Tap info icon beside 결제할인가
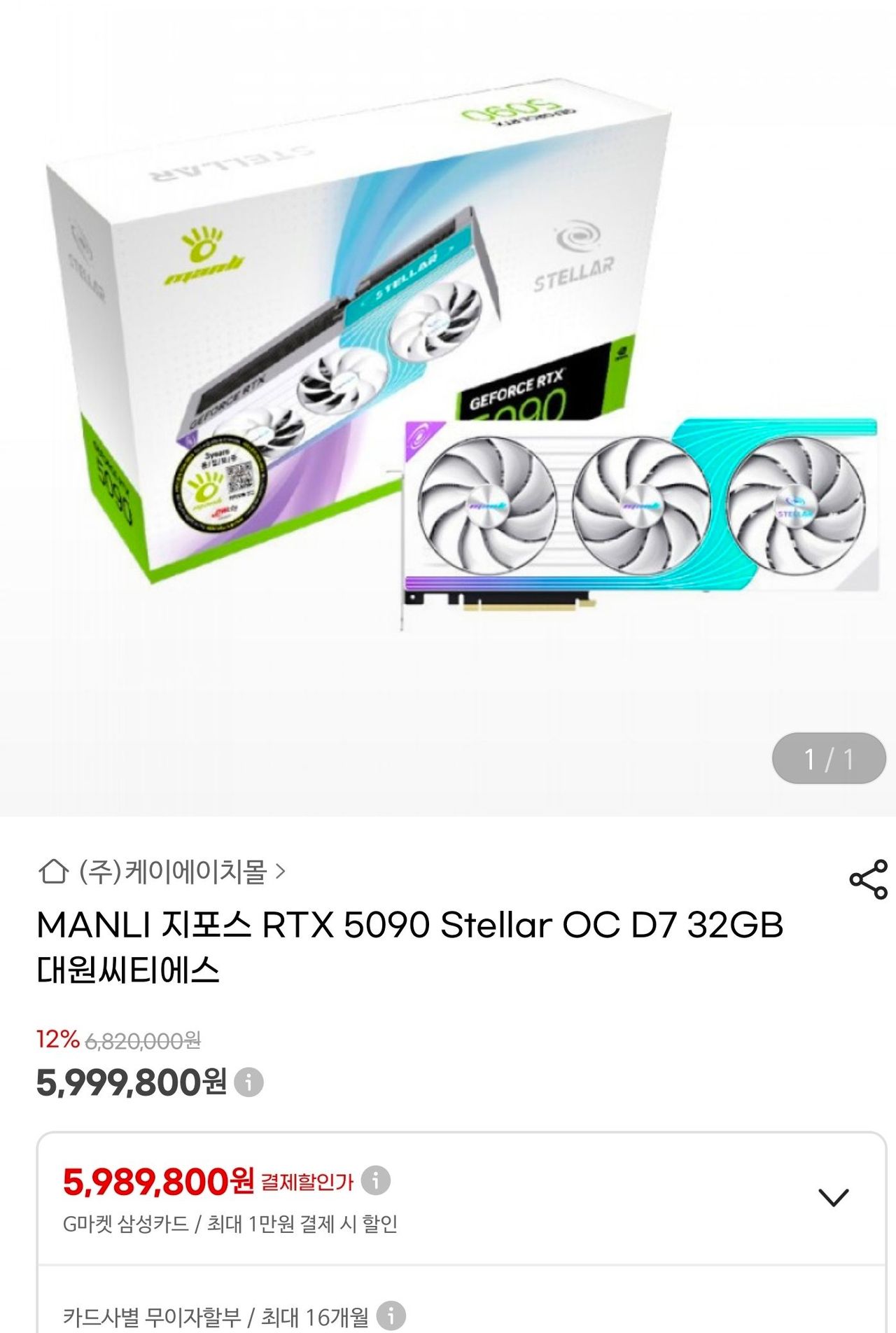The image size is (896, 1333). pos(376,1180)
